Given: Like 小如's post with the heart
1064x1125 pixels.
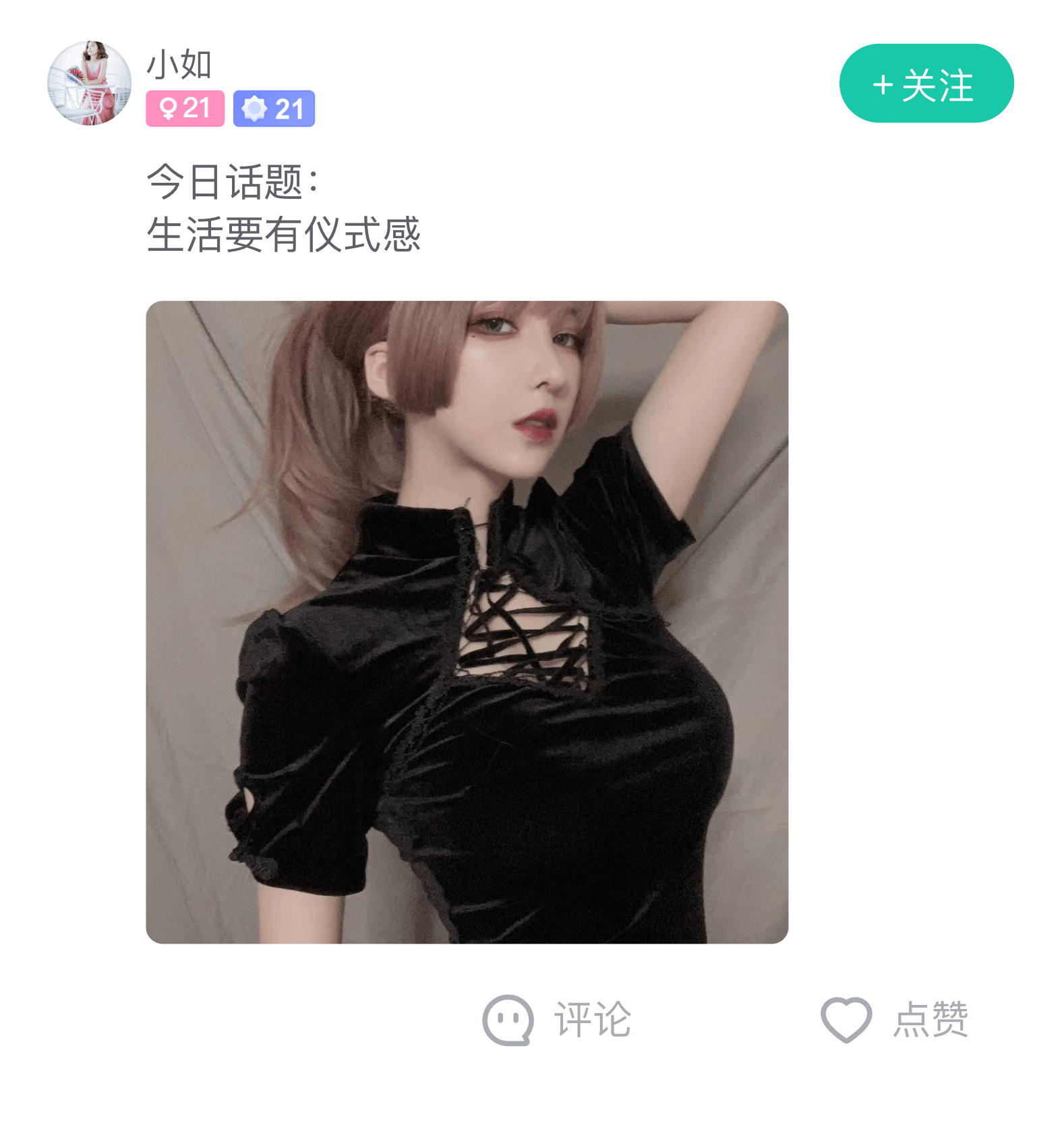Looking at the screenshot, I should pyautogui.click(x=846, y=1019).
